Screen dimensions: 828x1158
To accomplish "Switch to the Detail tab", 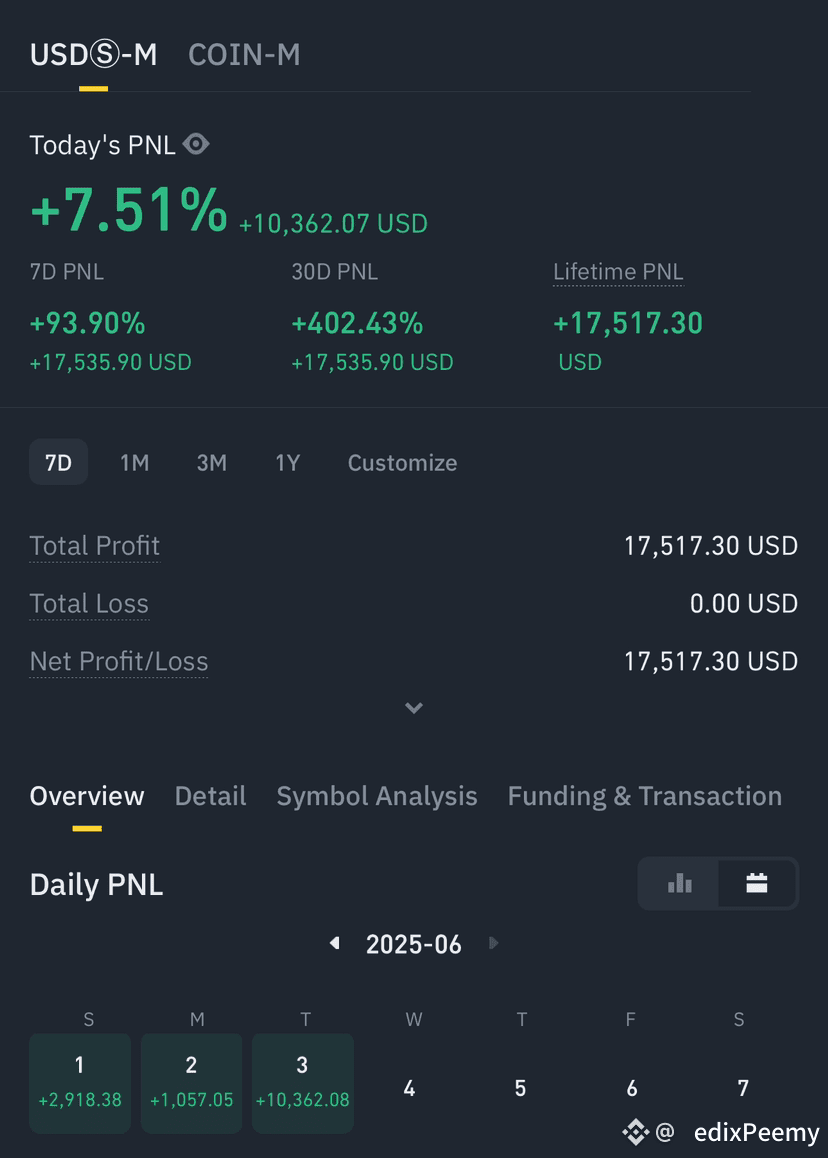I will tap(211, 796).
